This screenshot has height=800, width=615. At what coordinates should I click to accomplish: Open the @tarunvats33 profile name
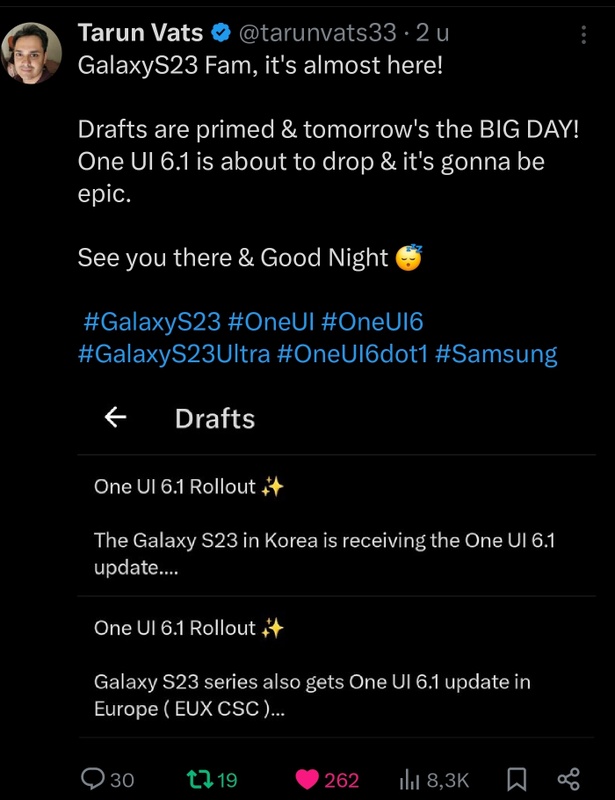(316, 33)
